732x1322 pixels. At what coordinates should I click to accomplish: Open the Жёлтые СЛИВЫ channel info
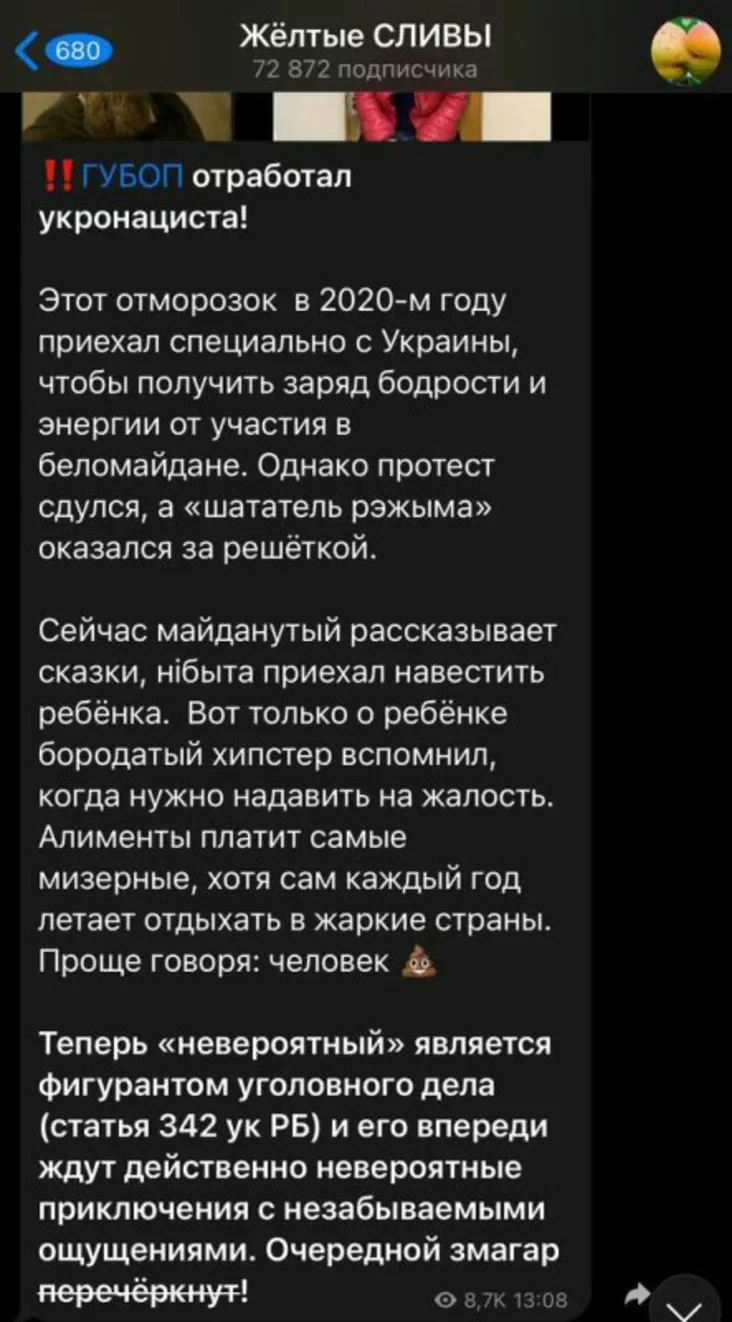365,50
